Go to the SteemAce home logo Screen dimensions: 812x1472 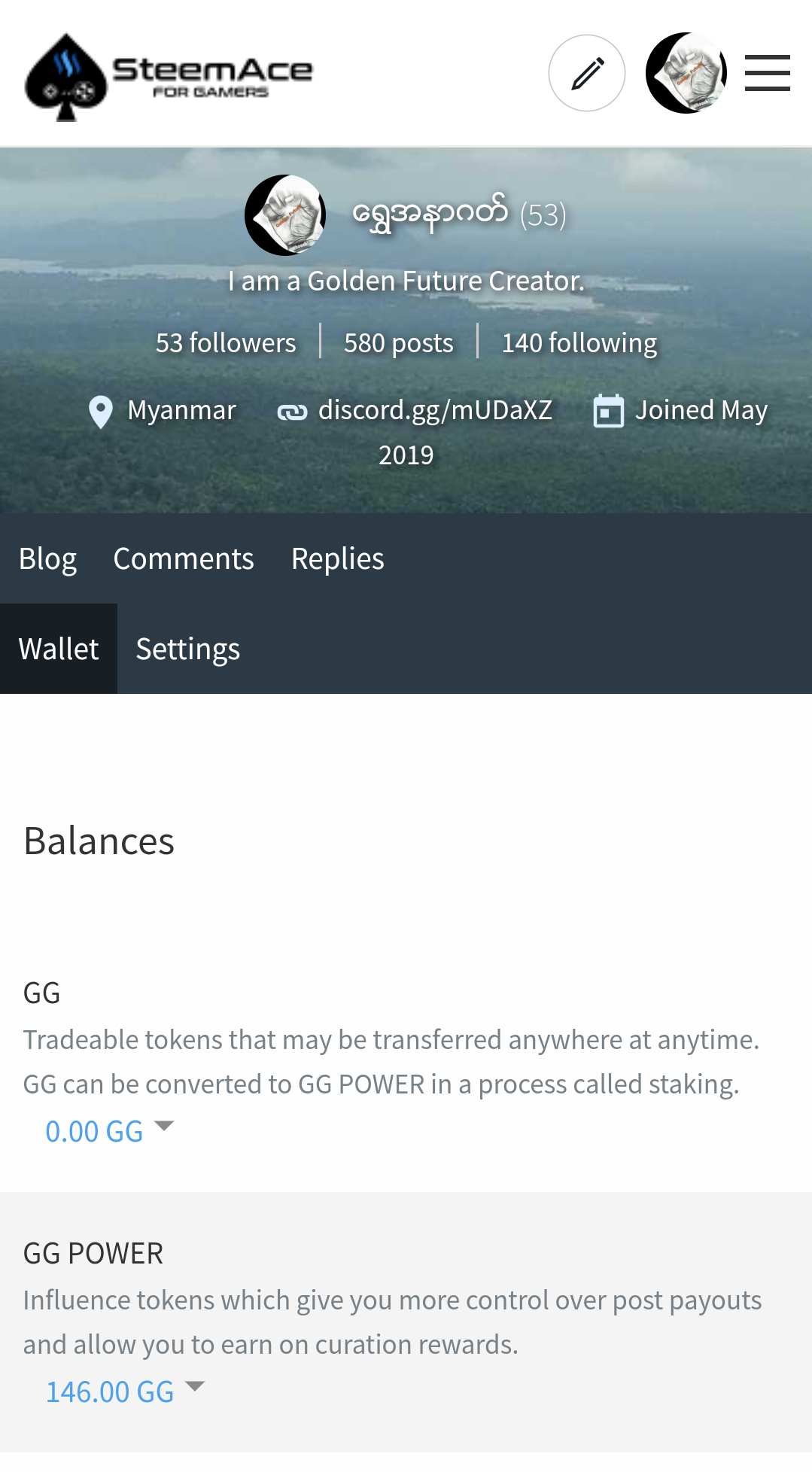click(169, 76)
